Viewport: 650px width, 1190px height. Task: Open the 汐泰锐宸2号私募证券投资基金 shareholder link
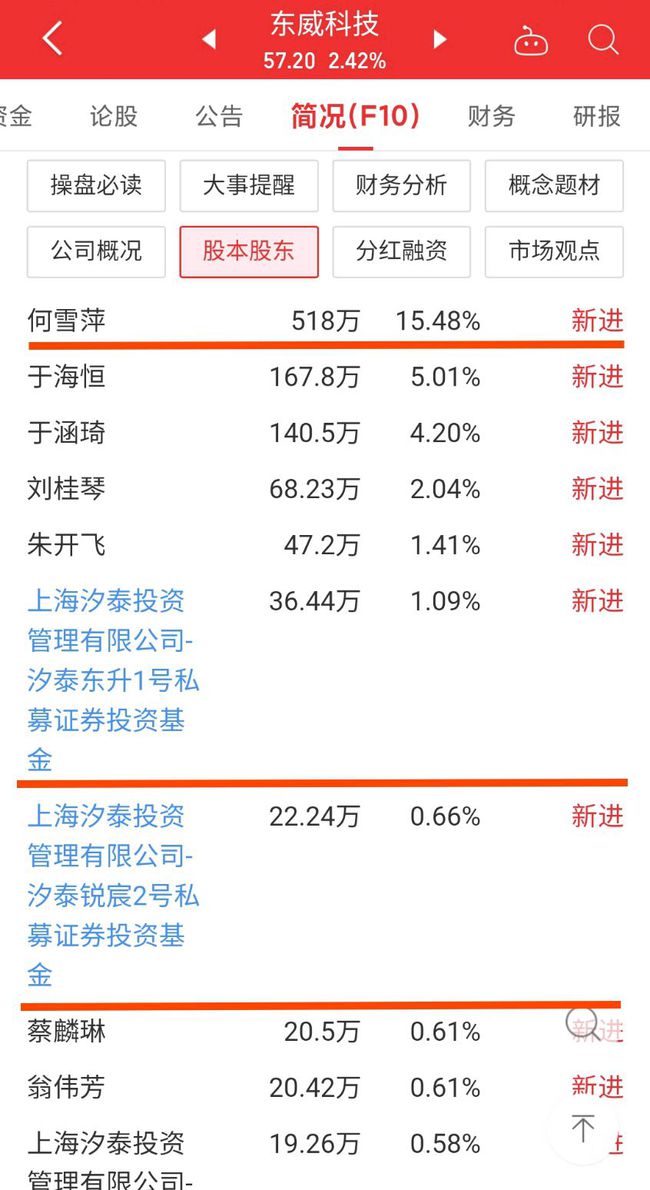[113, 896]
